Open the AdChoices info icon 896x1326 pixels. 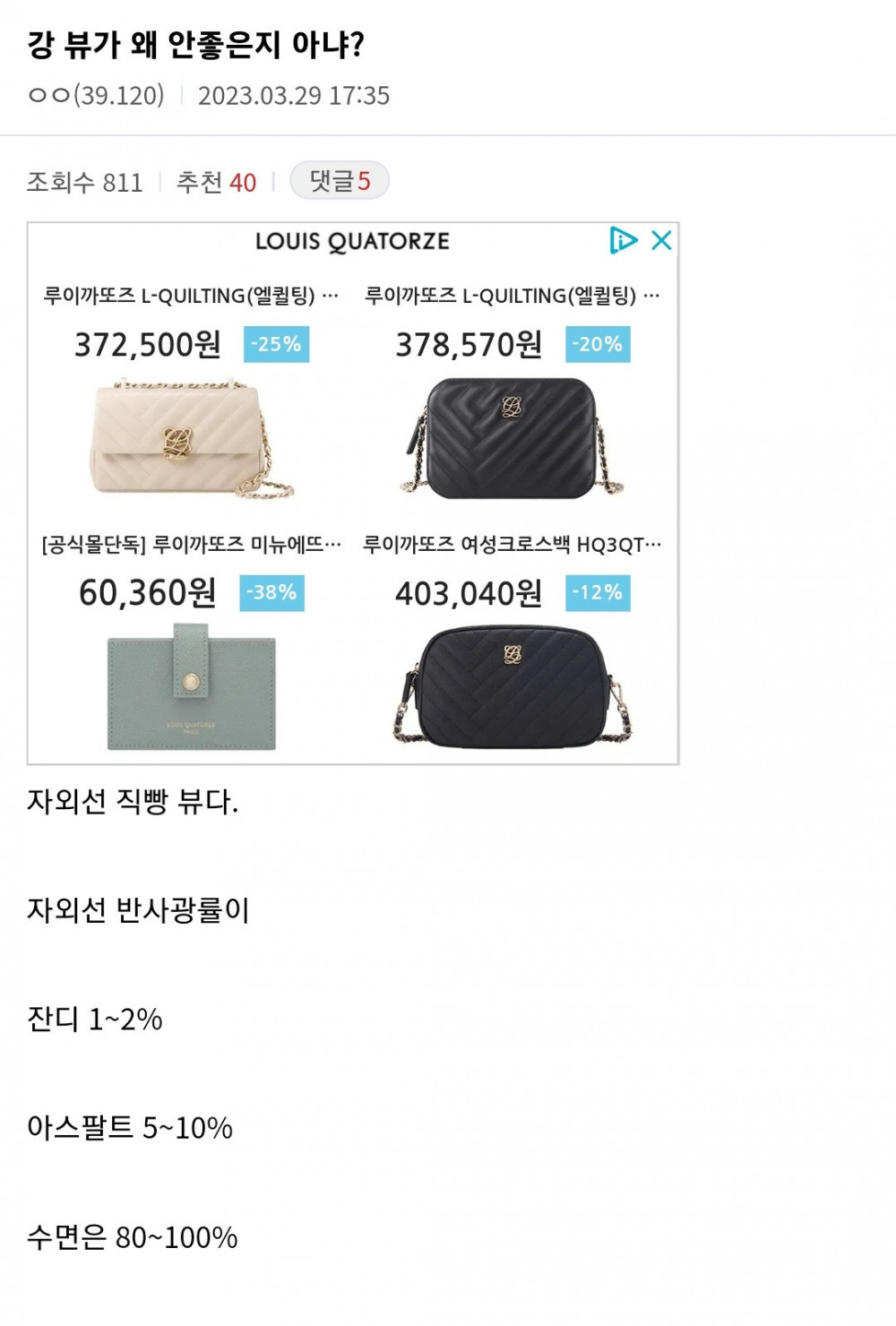tap(623, 240)
